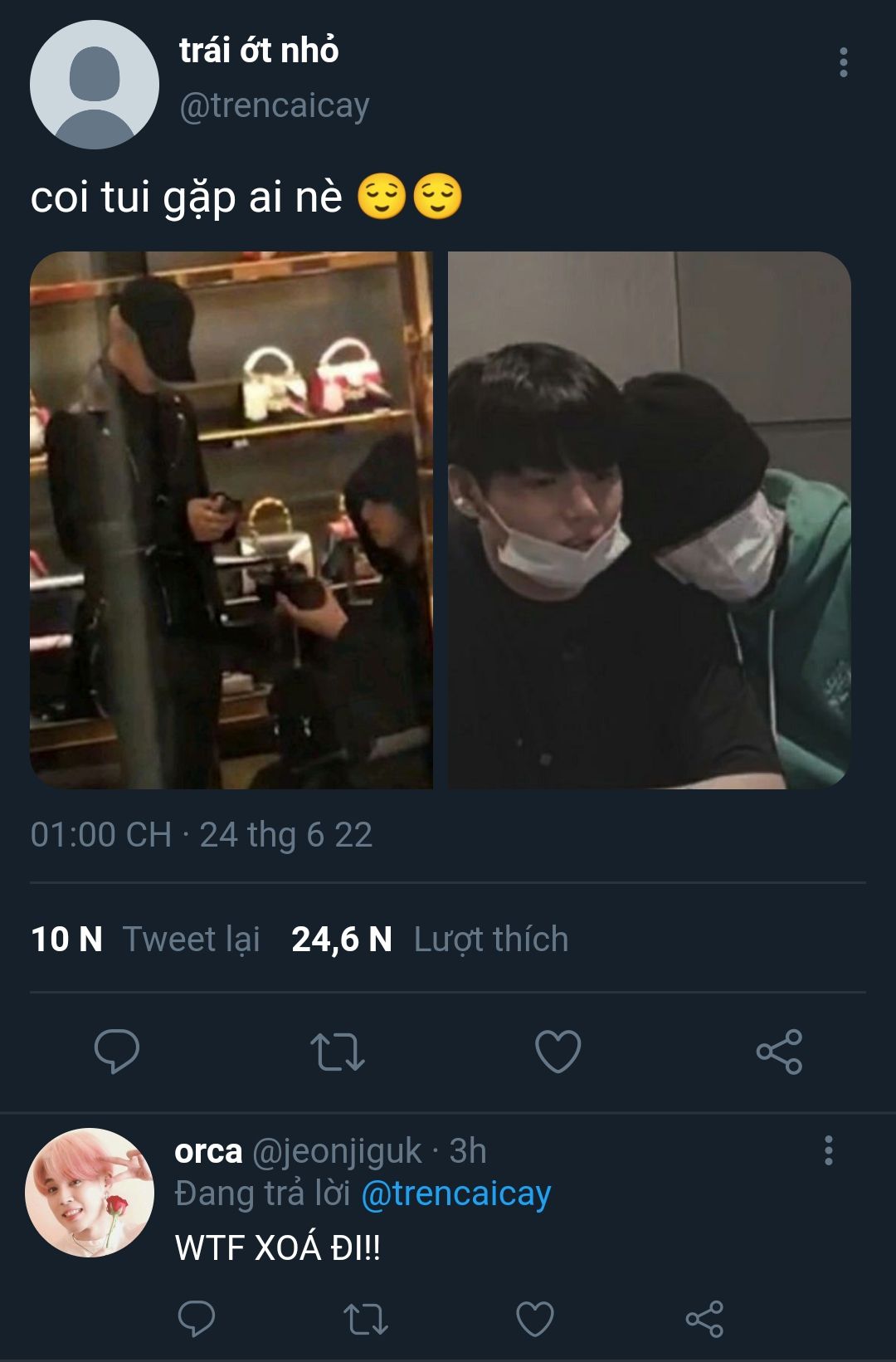Retweet orca's reply

(365, 1318)
